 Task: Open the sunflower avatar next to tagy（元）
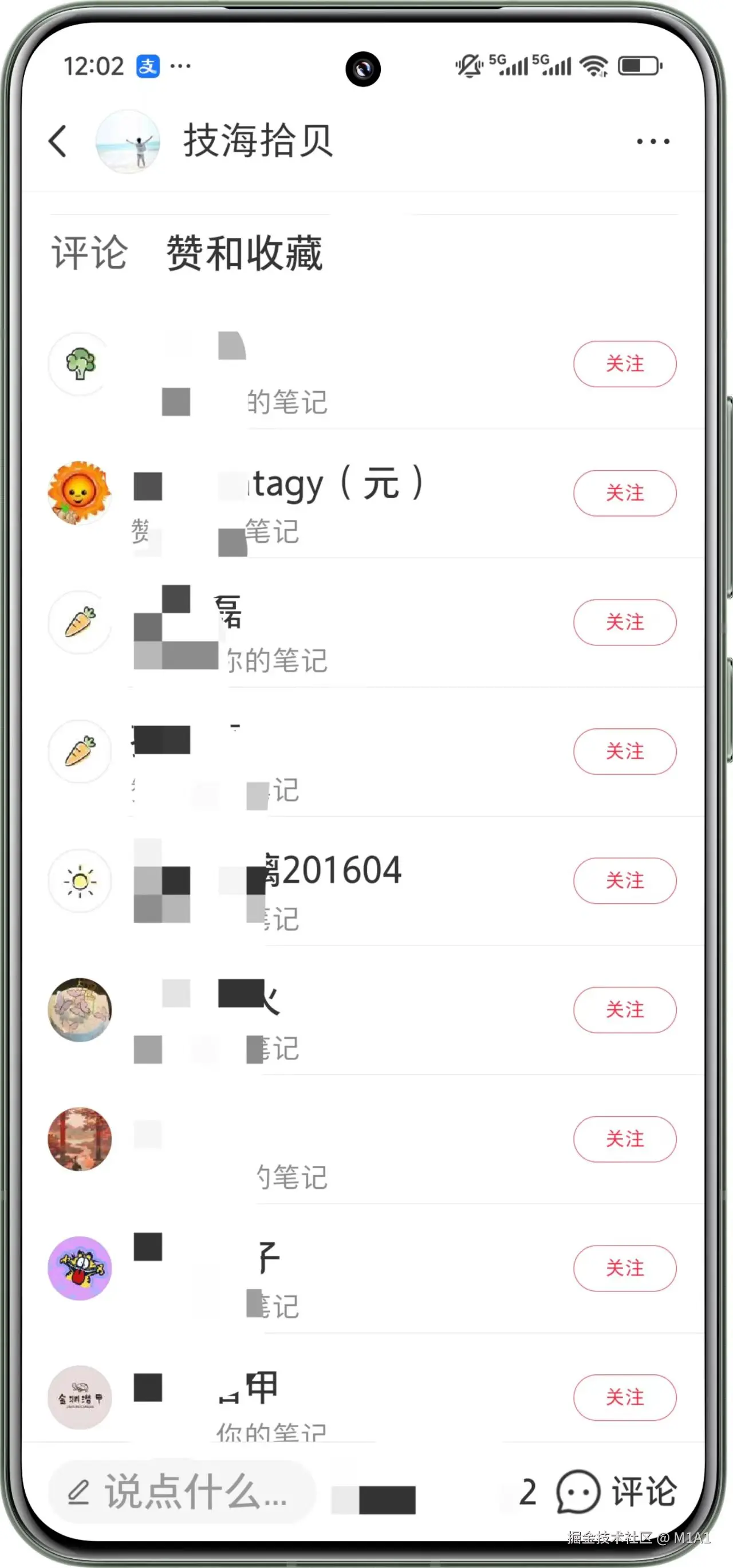click(x=80, y=494)
